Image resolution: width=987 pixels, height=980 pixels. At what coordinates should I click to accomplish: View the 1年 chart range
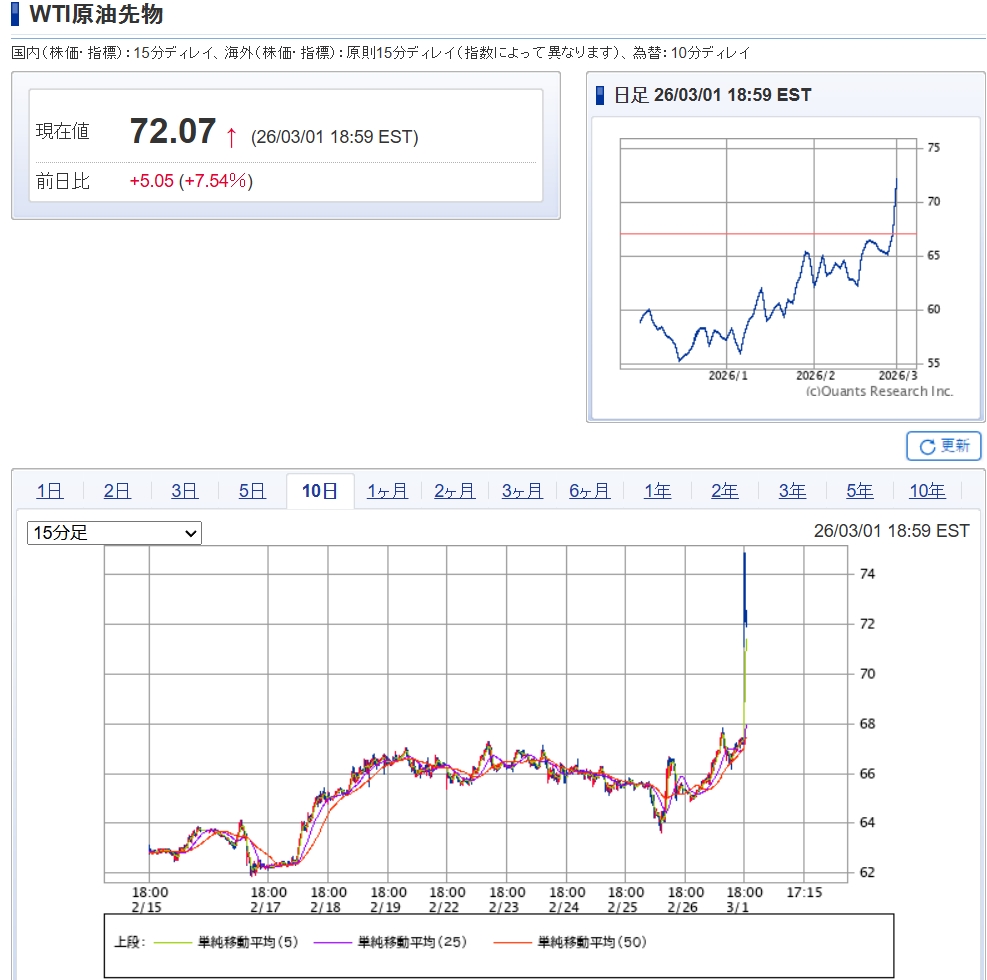657,491
